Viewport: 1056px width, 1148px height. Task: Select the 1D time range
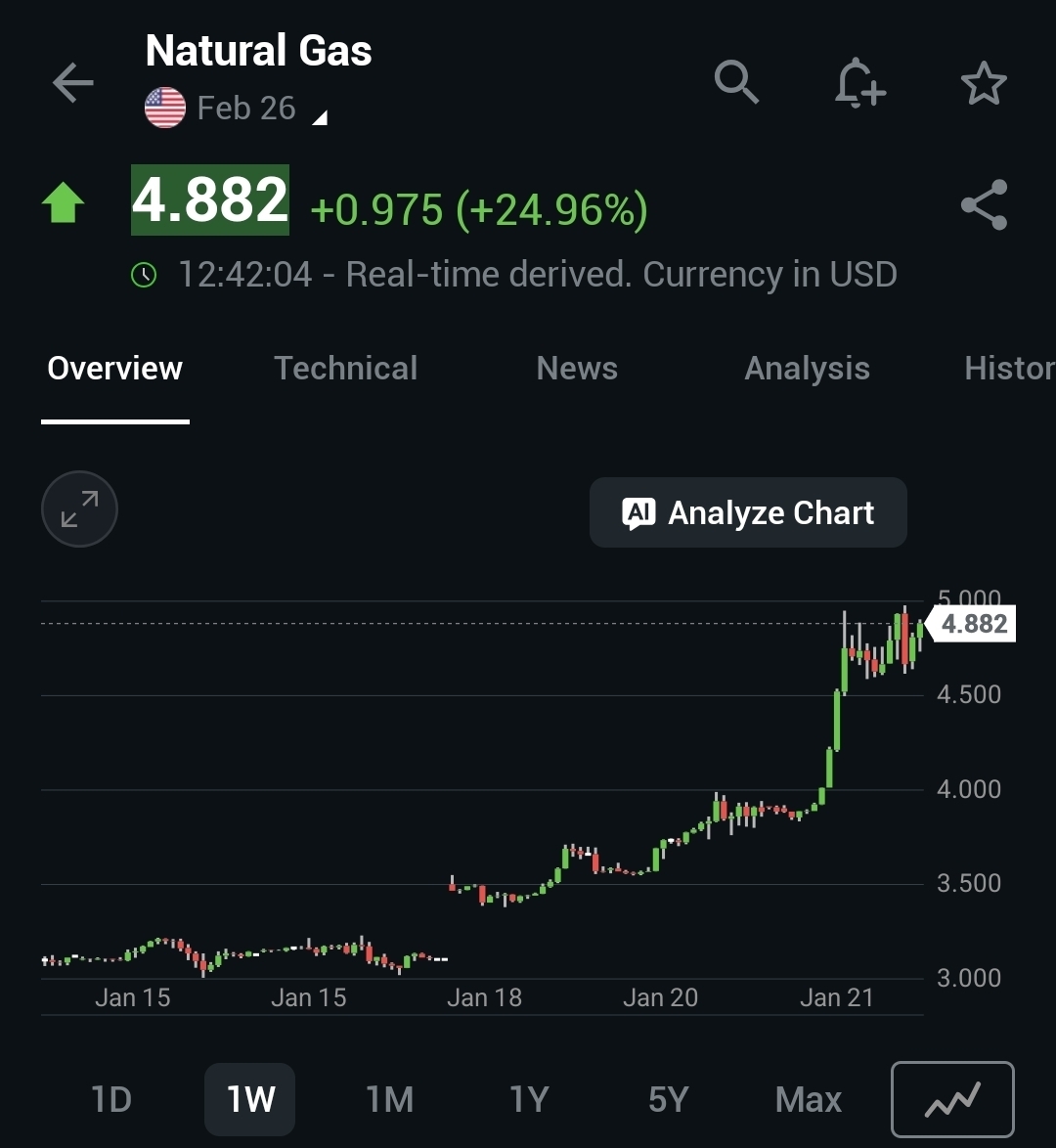click(111, 1100)
